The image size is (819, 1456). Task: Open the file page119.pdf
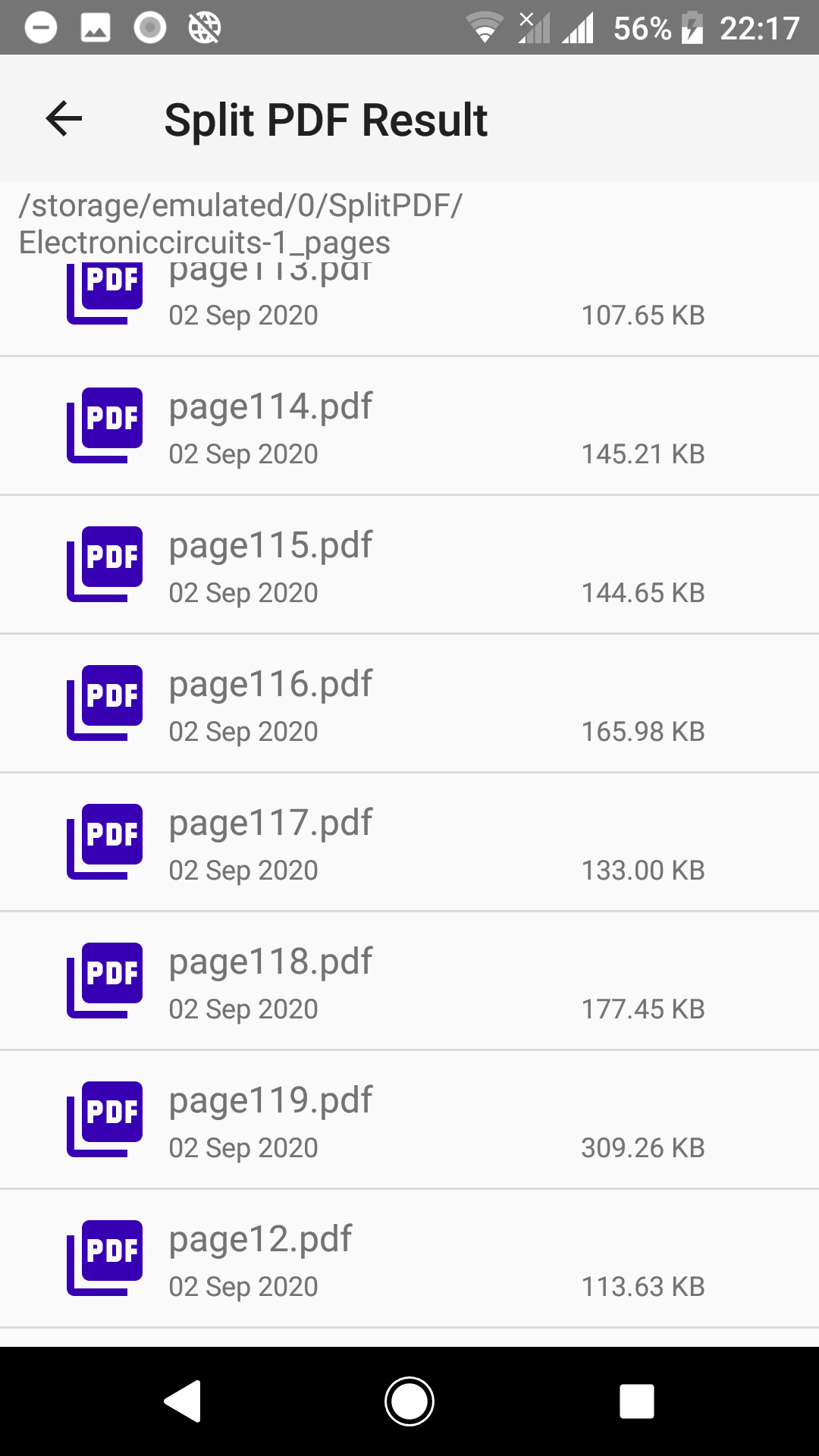pyautogui.click(x=270, y=1100)
